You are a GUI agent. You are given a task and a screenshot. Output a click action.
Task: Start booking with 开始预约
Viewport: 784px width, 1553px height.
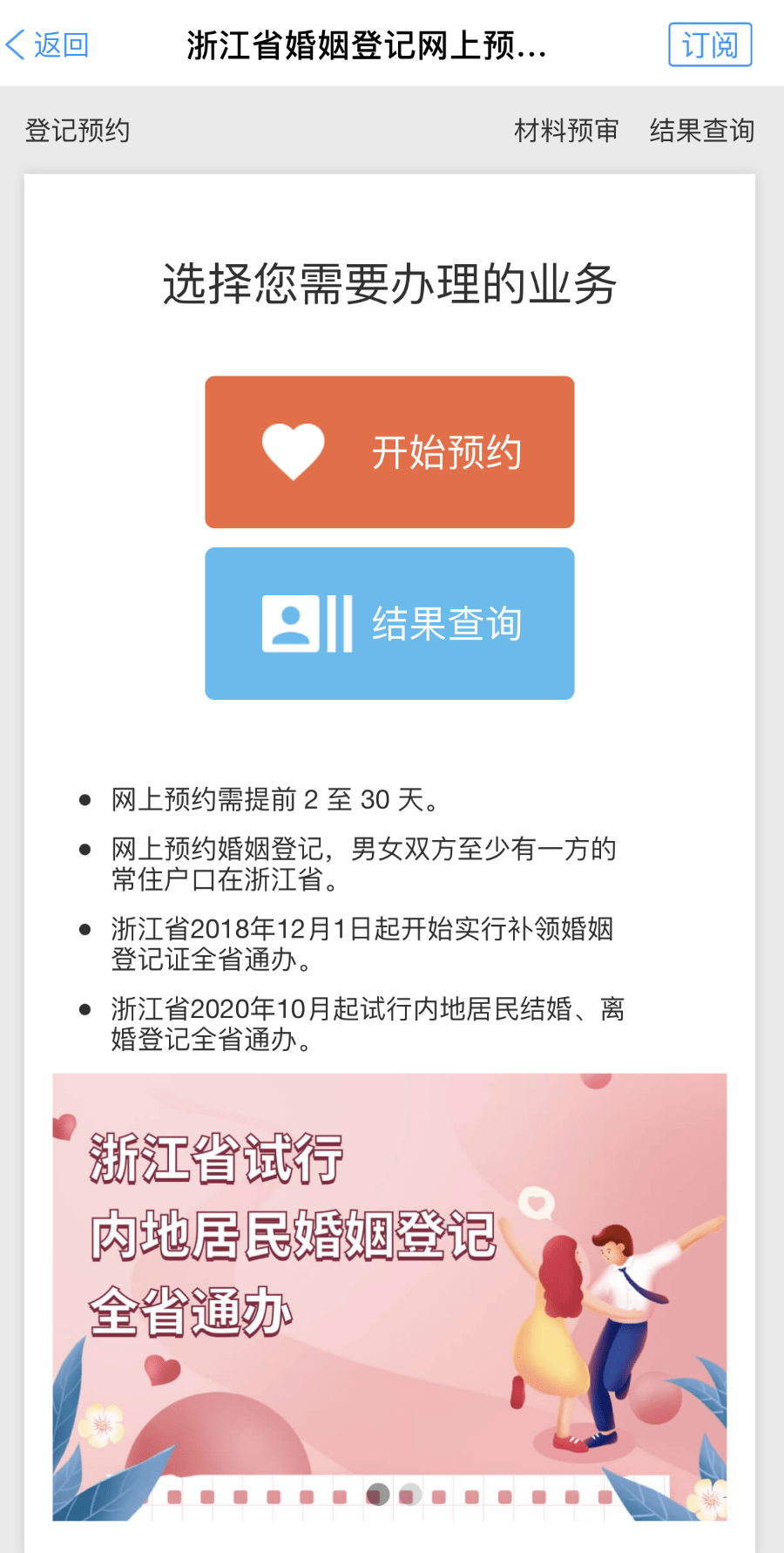[x=389, y=452]
